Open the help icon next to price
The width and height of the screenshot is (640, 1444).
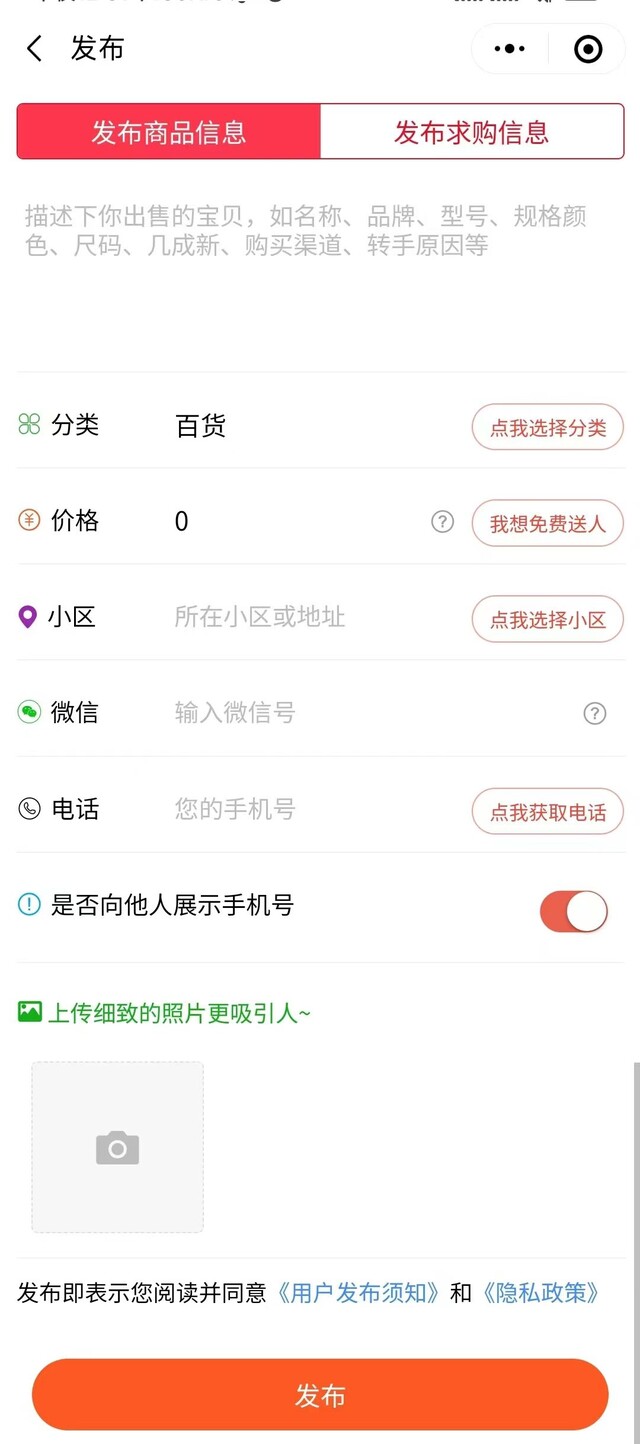tap(442, 521)
